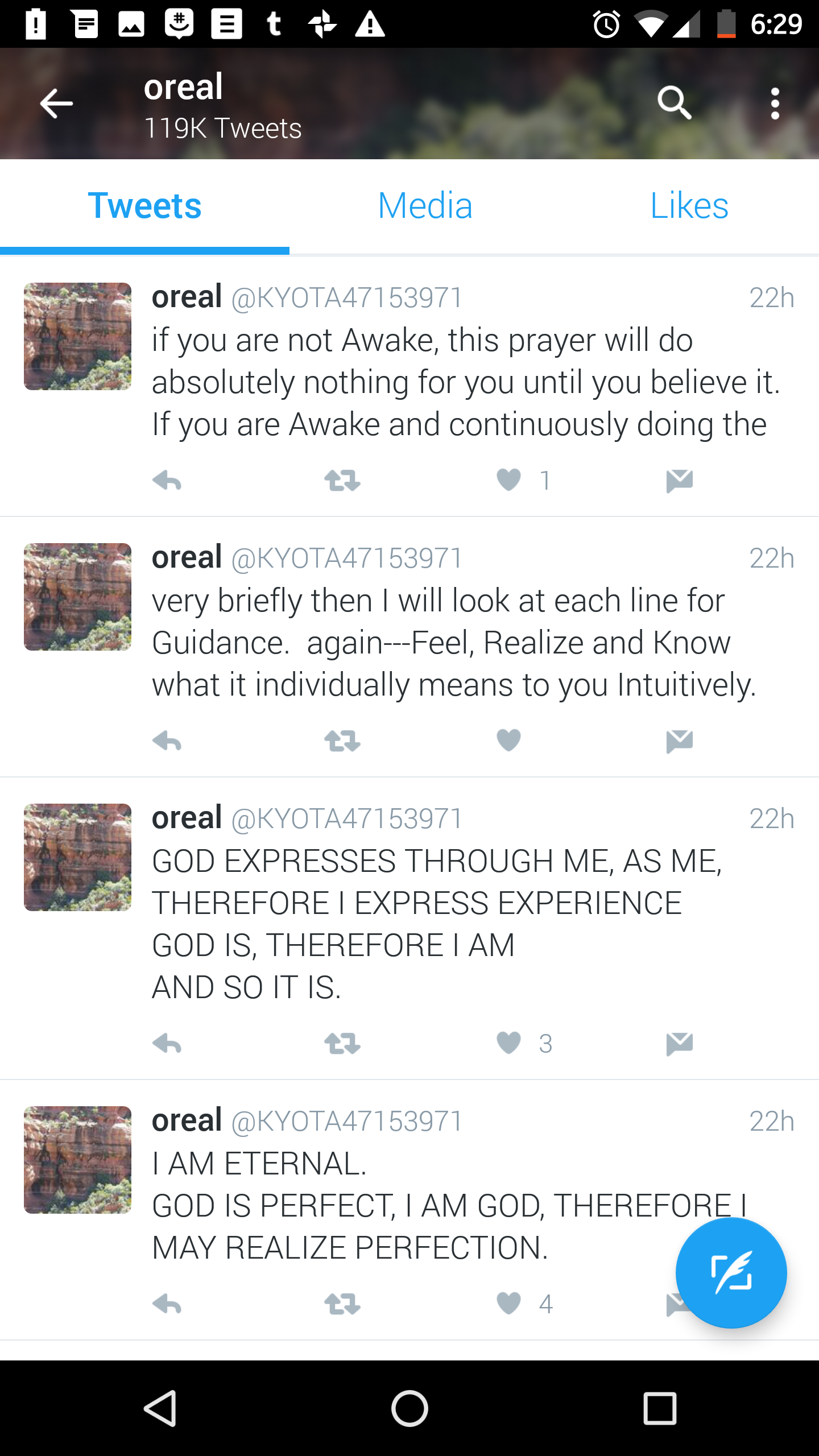Open recent apps from navigation bar
Image resolution: width=819 pixels, height=1456 pixels.
pos(660,1408)
